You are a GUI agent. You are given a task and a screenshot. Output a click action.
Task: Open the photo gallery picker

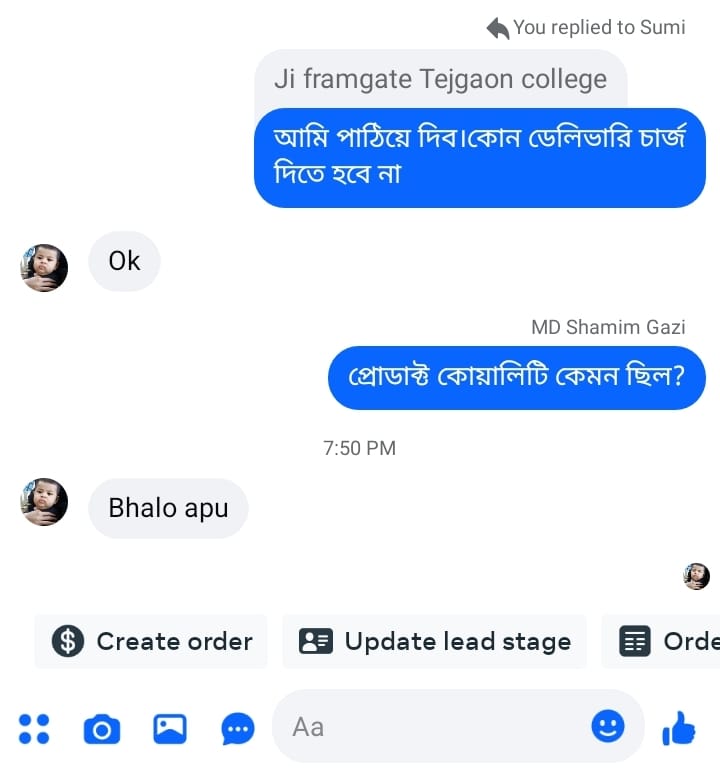point(170,729)
